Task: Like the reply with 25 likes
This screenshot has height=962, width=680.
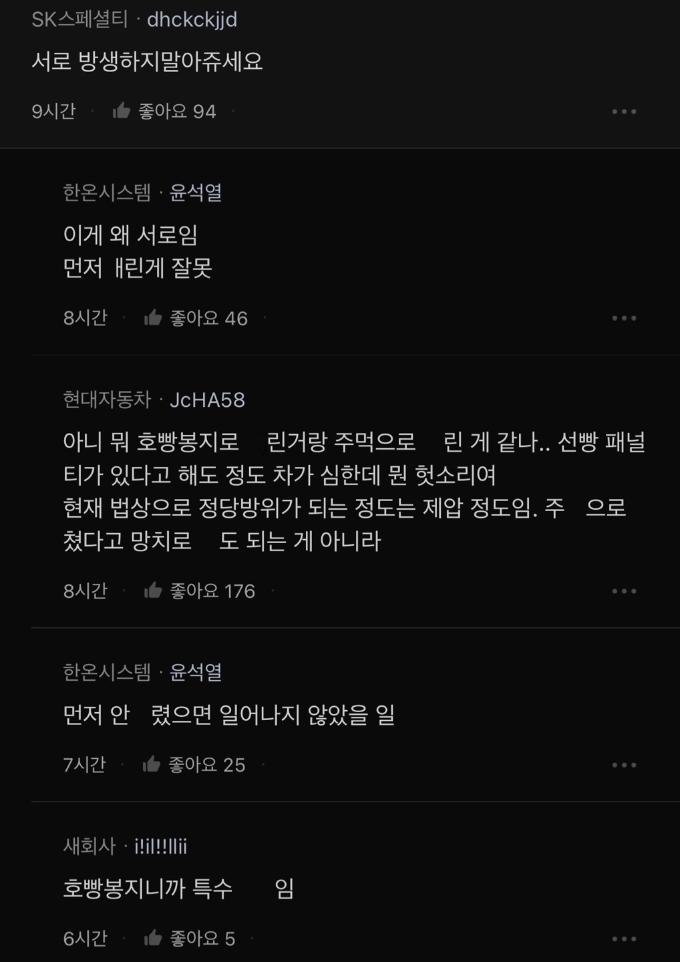Action: pos(153,765)
